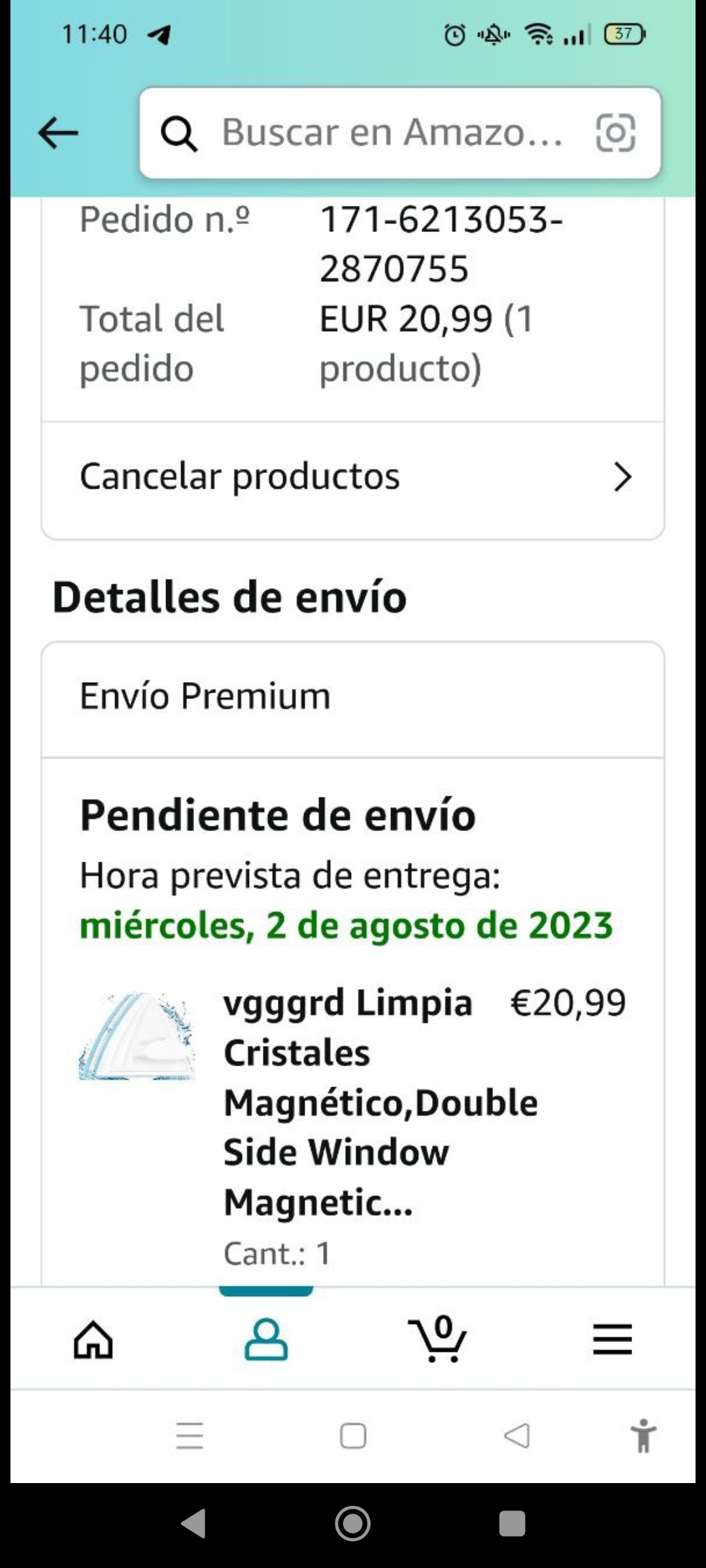Open Cancelar productos
This screenshot has height=1568, width=706.
(353, 476)
